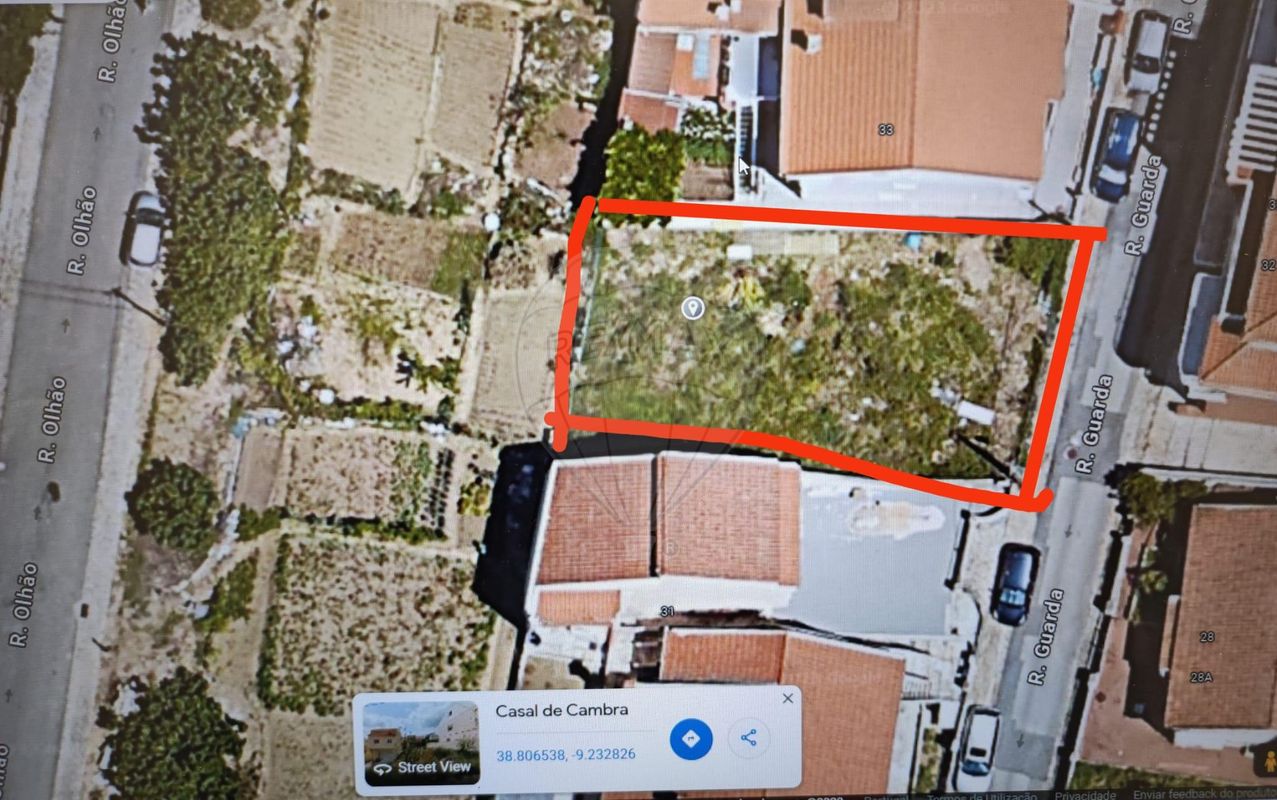Share the Casal de Cambra location
The height and width of the screenshot is (800, 1277).
[x=748, y=739]
